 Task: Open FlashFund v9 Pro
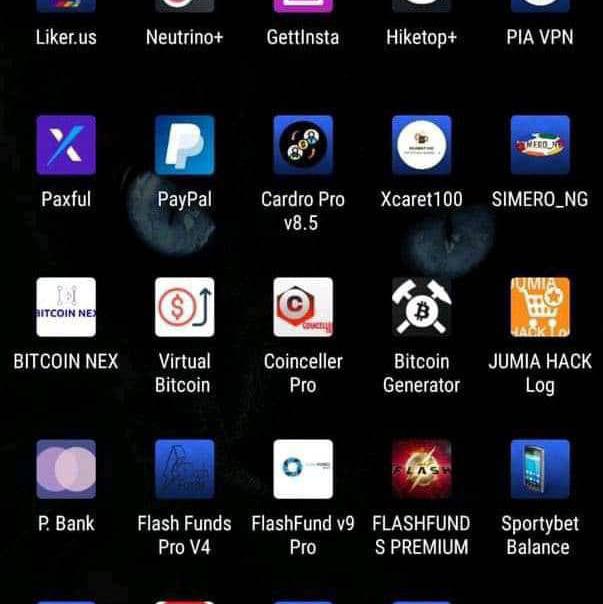point(303,469)
